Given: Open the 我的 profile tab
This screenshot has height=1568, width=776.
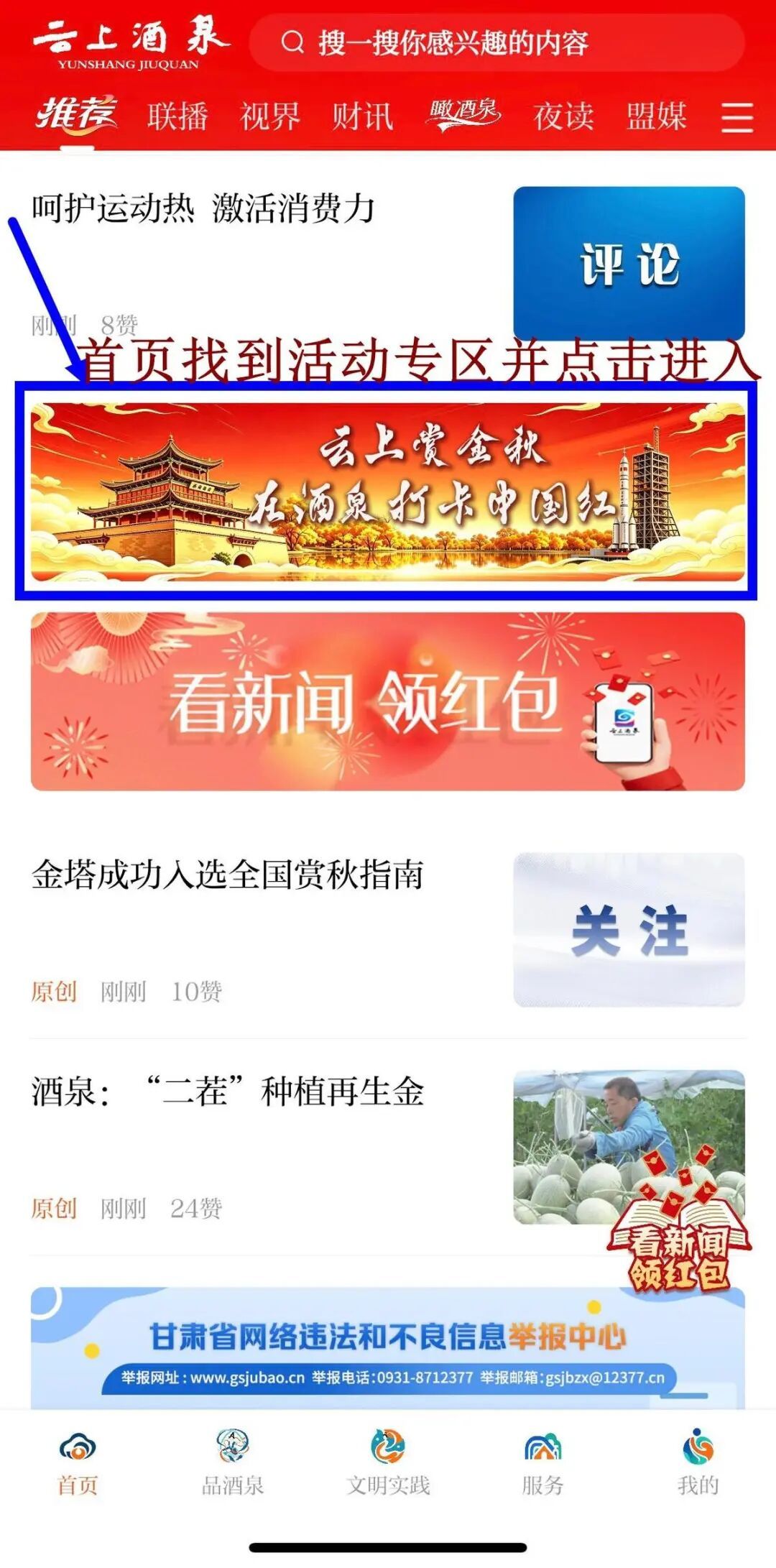Looking at the screenshot, I should [x=698, y=1462].
